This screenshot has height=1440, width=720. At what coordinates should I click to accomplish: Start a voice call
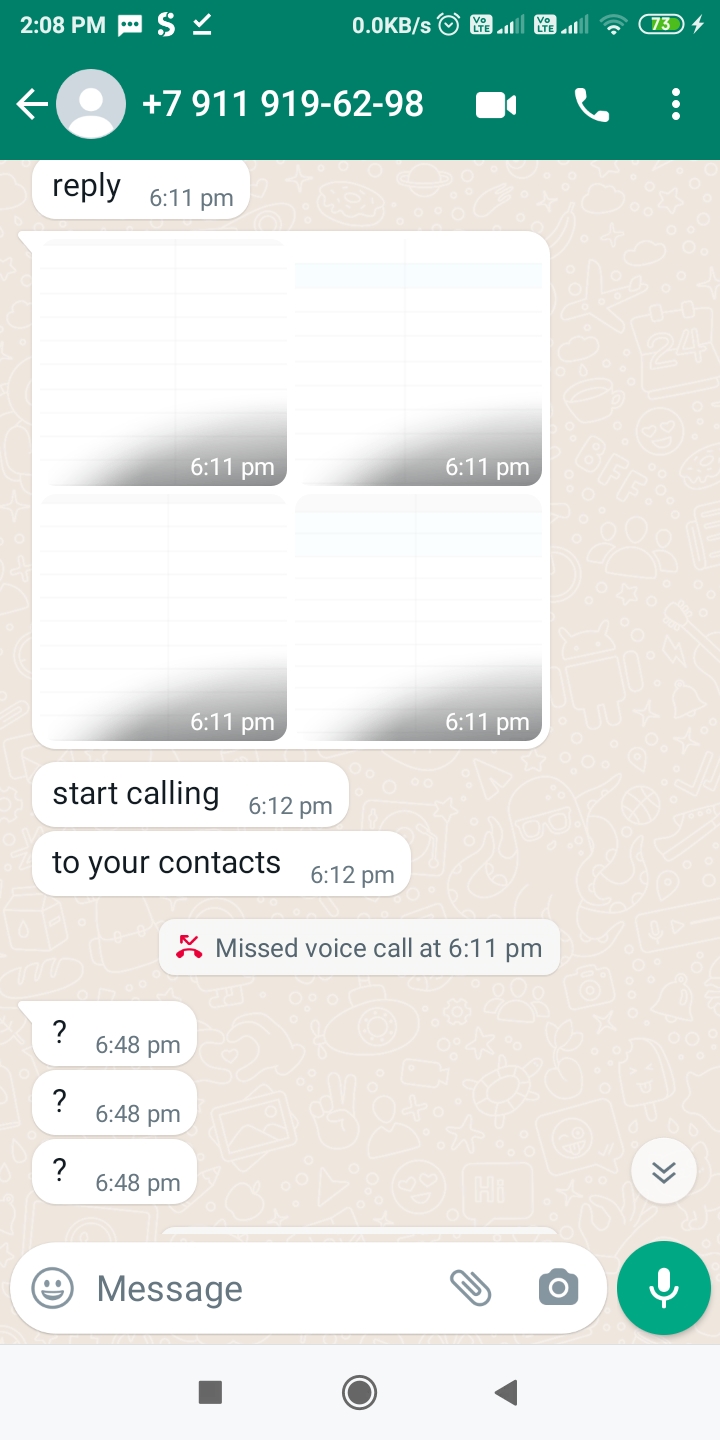(592, 104)
